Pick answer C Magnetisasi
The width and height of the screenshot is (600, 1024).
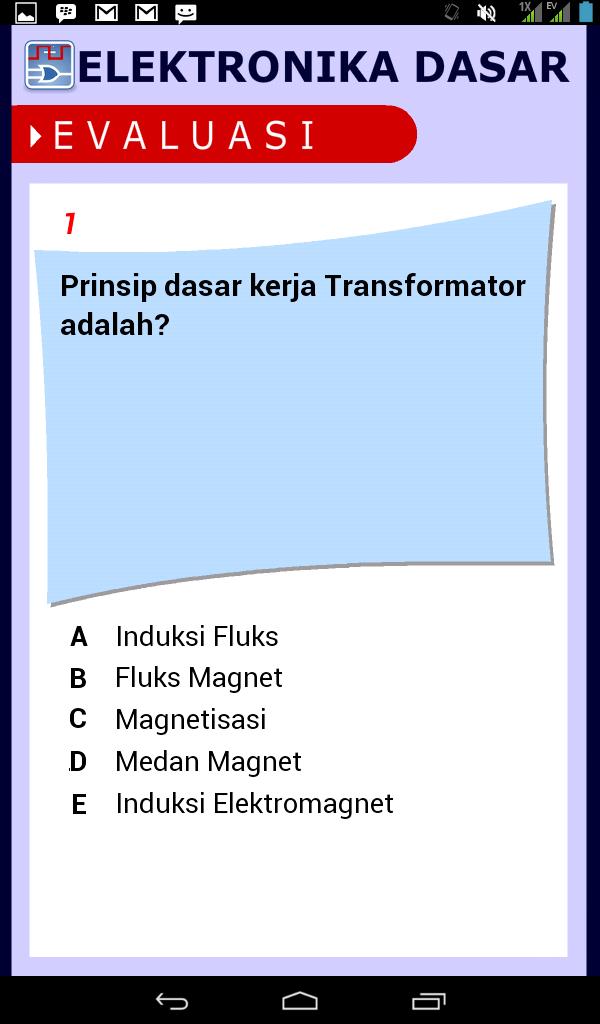click(x=190, y=720)
